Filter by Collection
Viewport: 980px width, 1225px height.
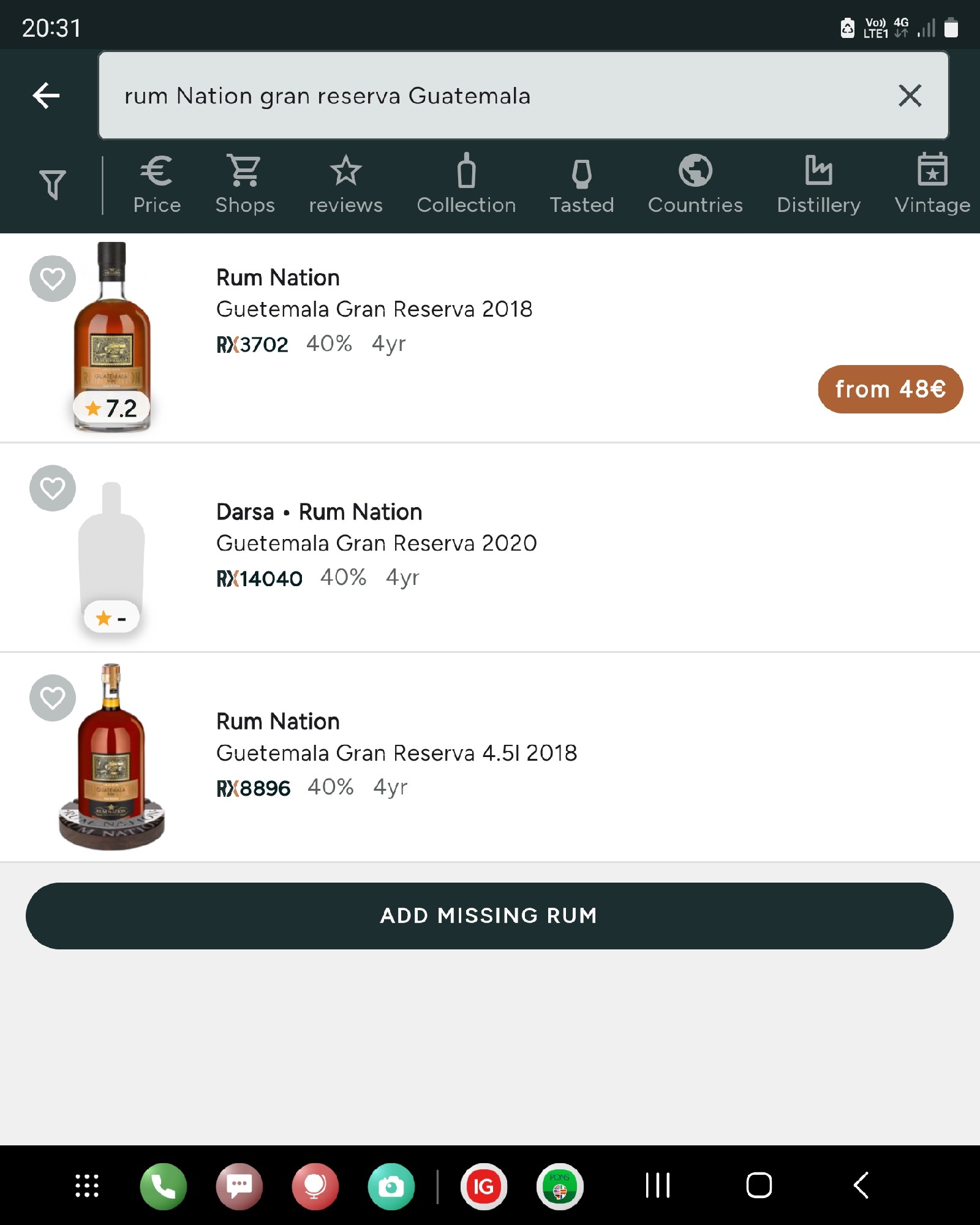(x=466, y=184)
